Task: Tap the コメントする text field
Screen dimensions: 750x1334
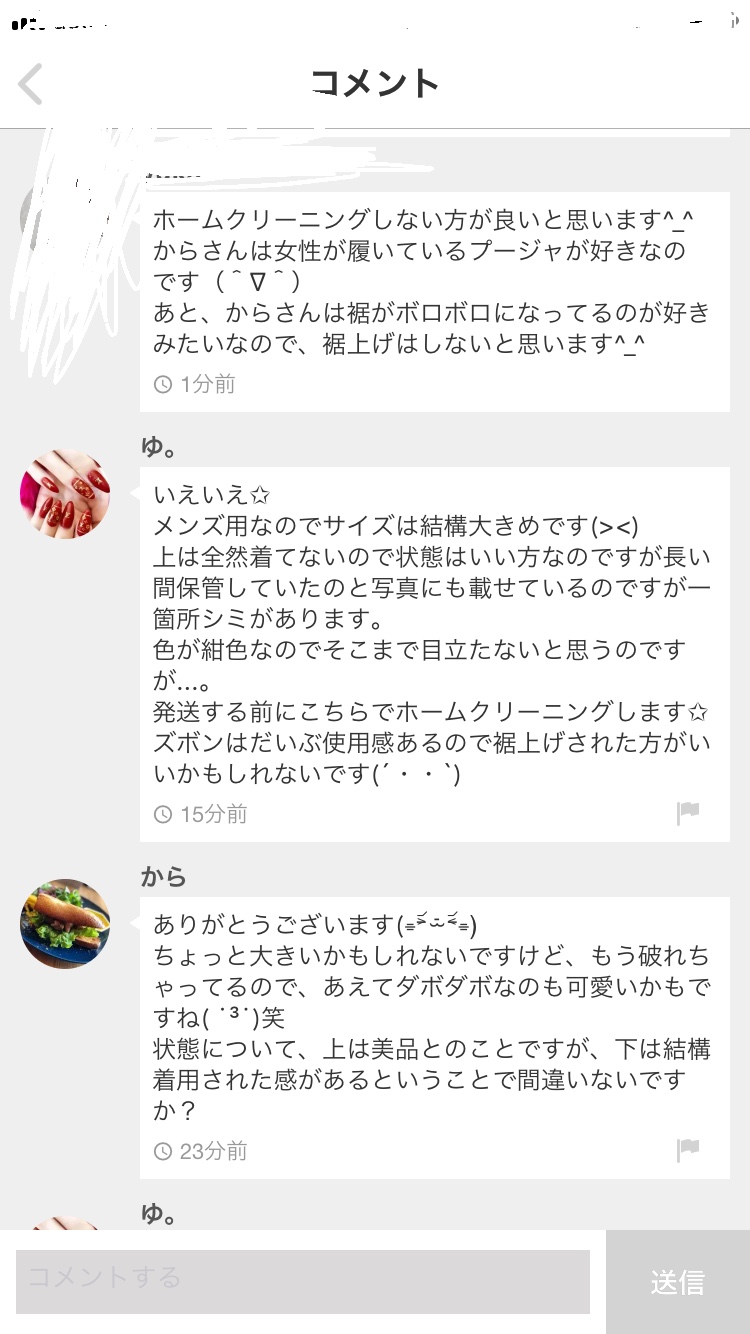Action: point(302,1280)
